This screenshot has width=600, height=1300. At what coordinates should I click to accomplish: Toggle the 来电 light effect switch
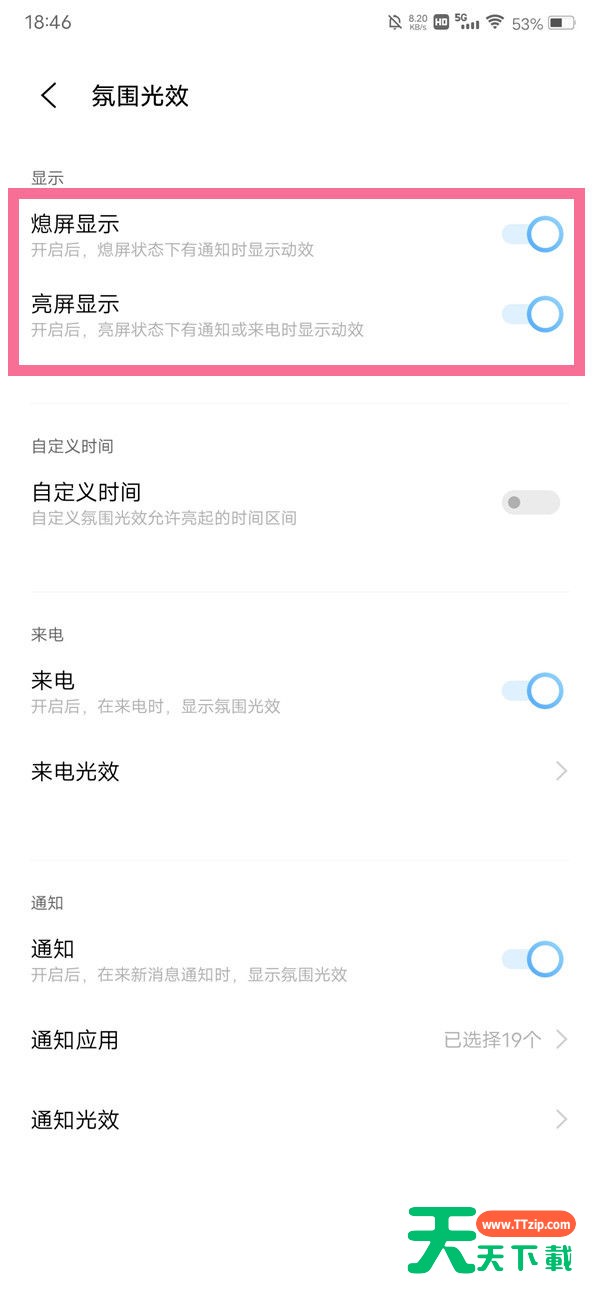point(532,691)
